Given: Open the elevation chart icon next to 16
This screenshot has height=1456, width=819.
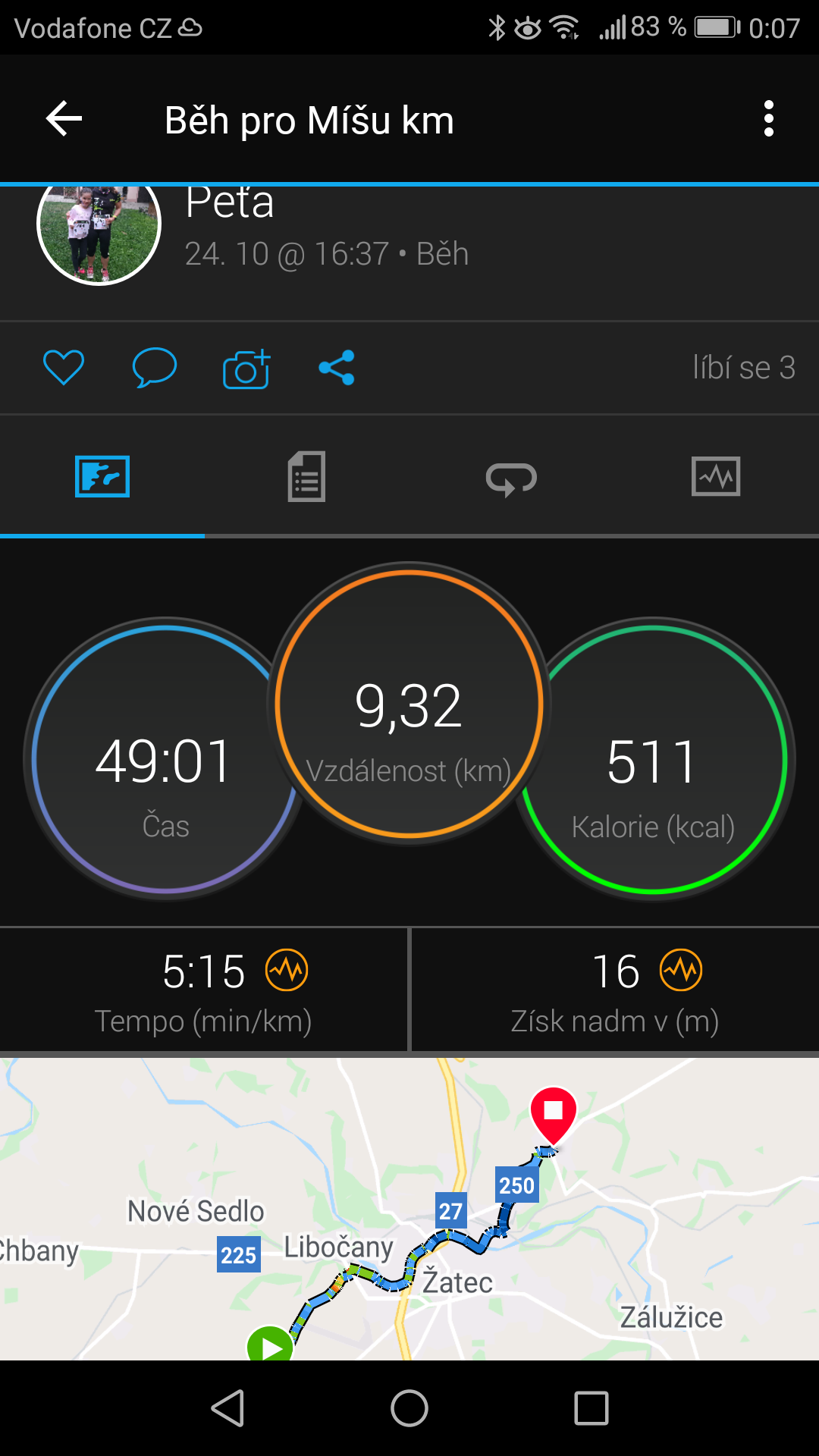Looking at the screenshot, I should click(681, 970).
